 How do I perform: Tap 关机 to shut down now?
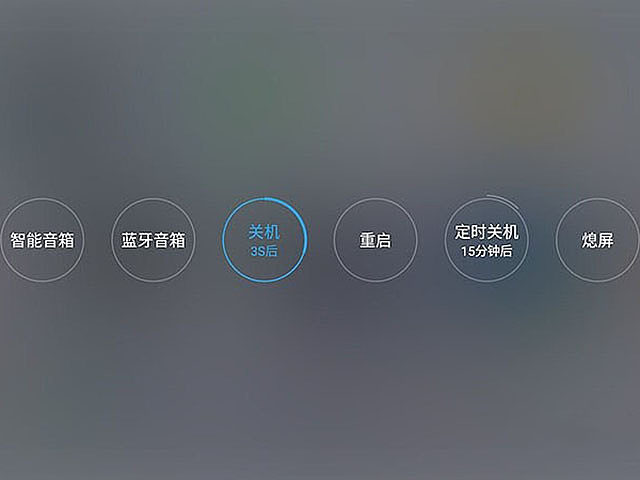tap(264, 240)
